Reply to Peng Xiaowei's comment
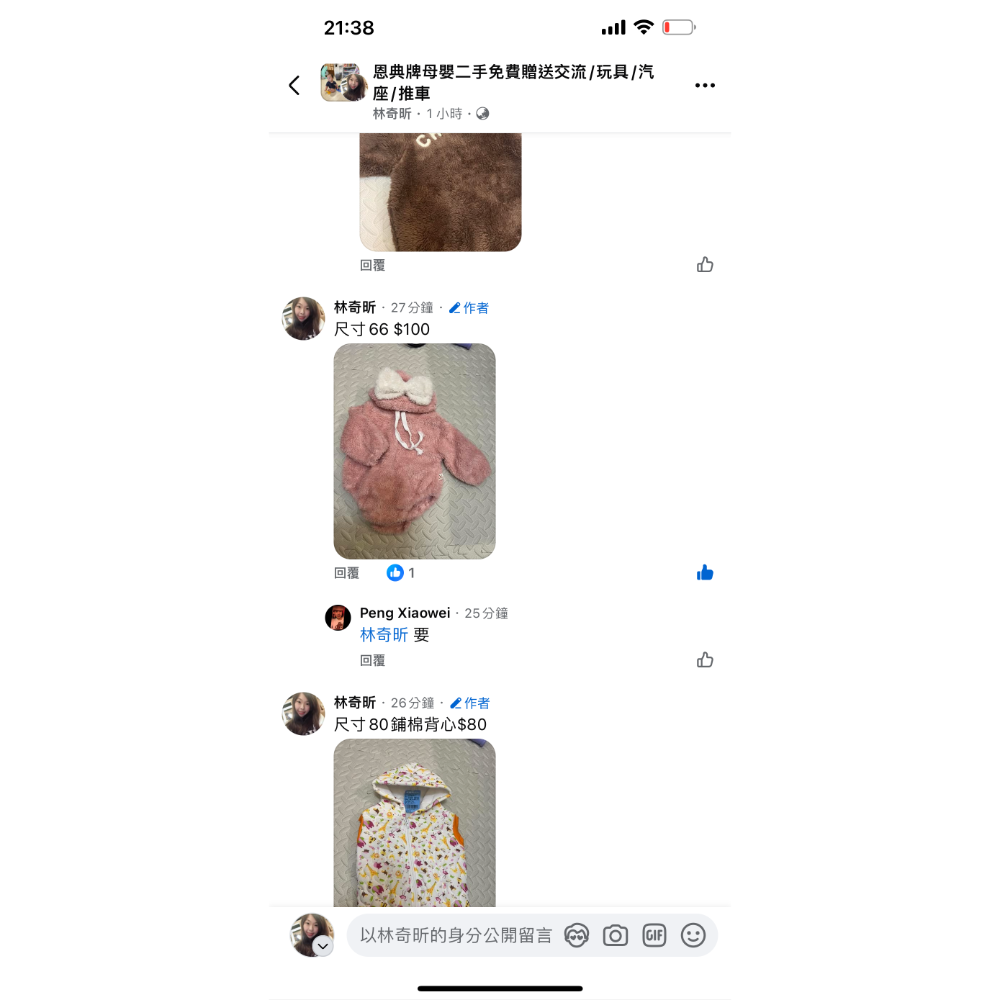 click(372, 661)
